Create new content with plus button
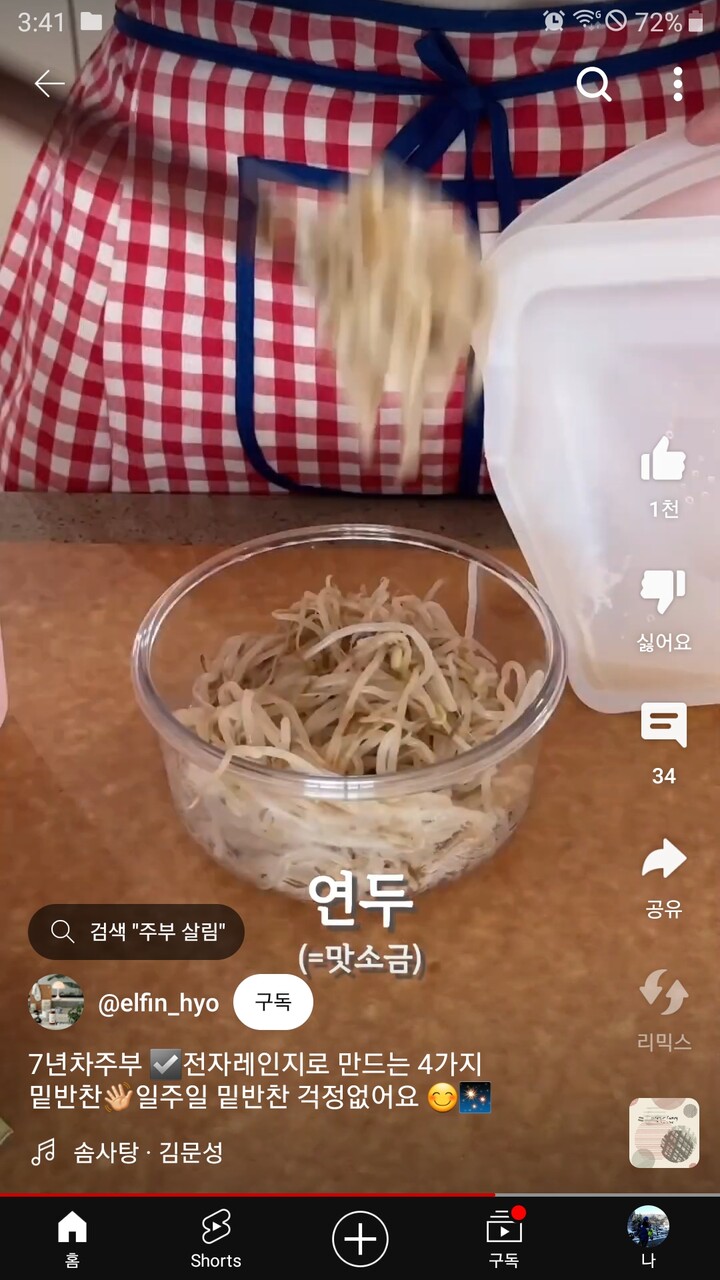The image size is (720, 1280). click(360, 1239)
